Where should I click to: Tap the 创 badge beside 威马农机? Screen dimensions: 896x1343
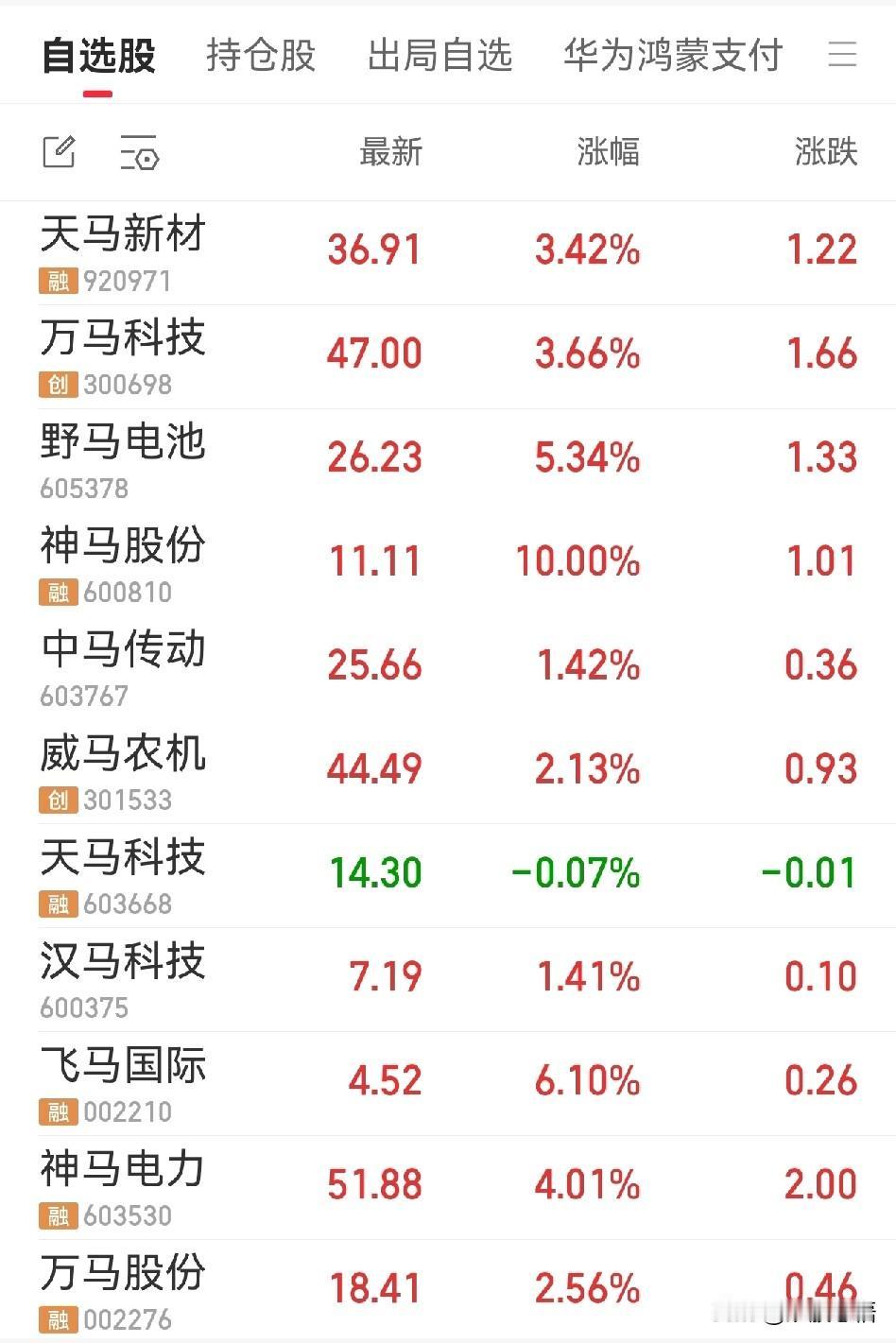[x=57, y=801]
